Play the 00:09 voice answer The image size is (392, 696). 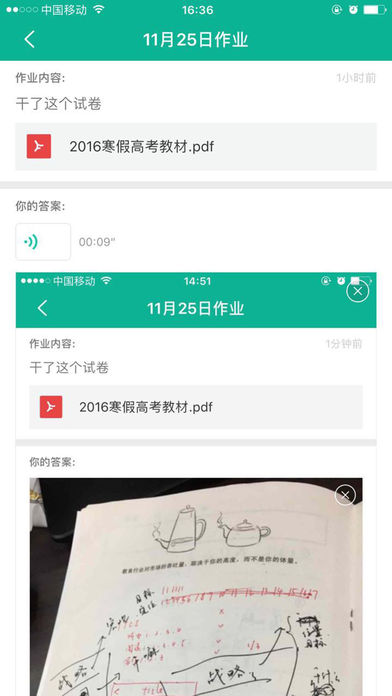[x=43, y=242]
